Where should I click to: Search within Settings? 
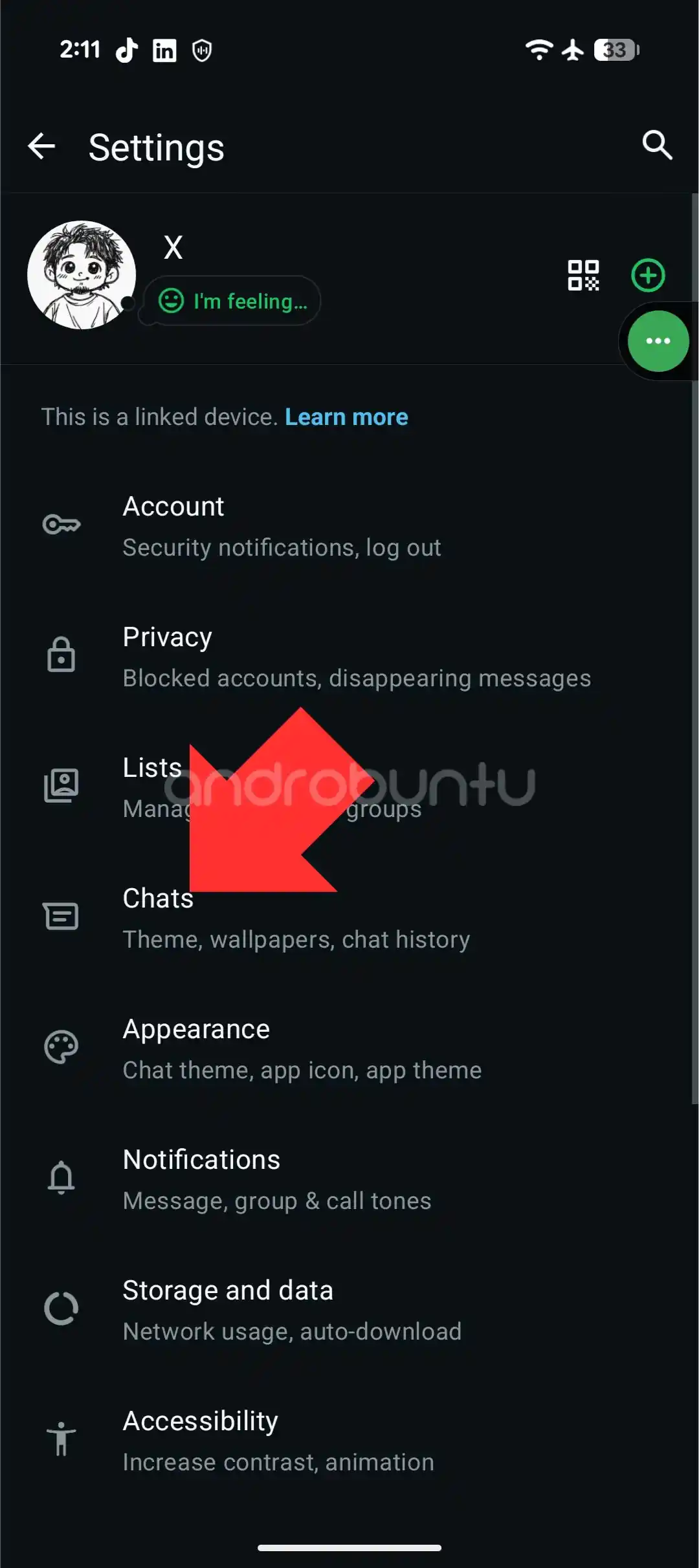(x=657, y=145)
